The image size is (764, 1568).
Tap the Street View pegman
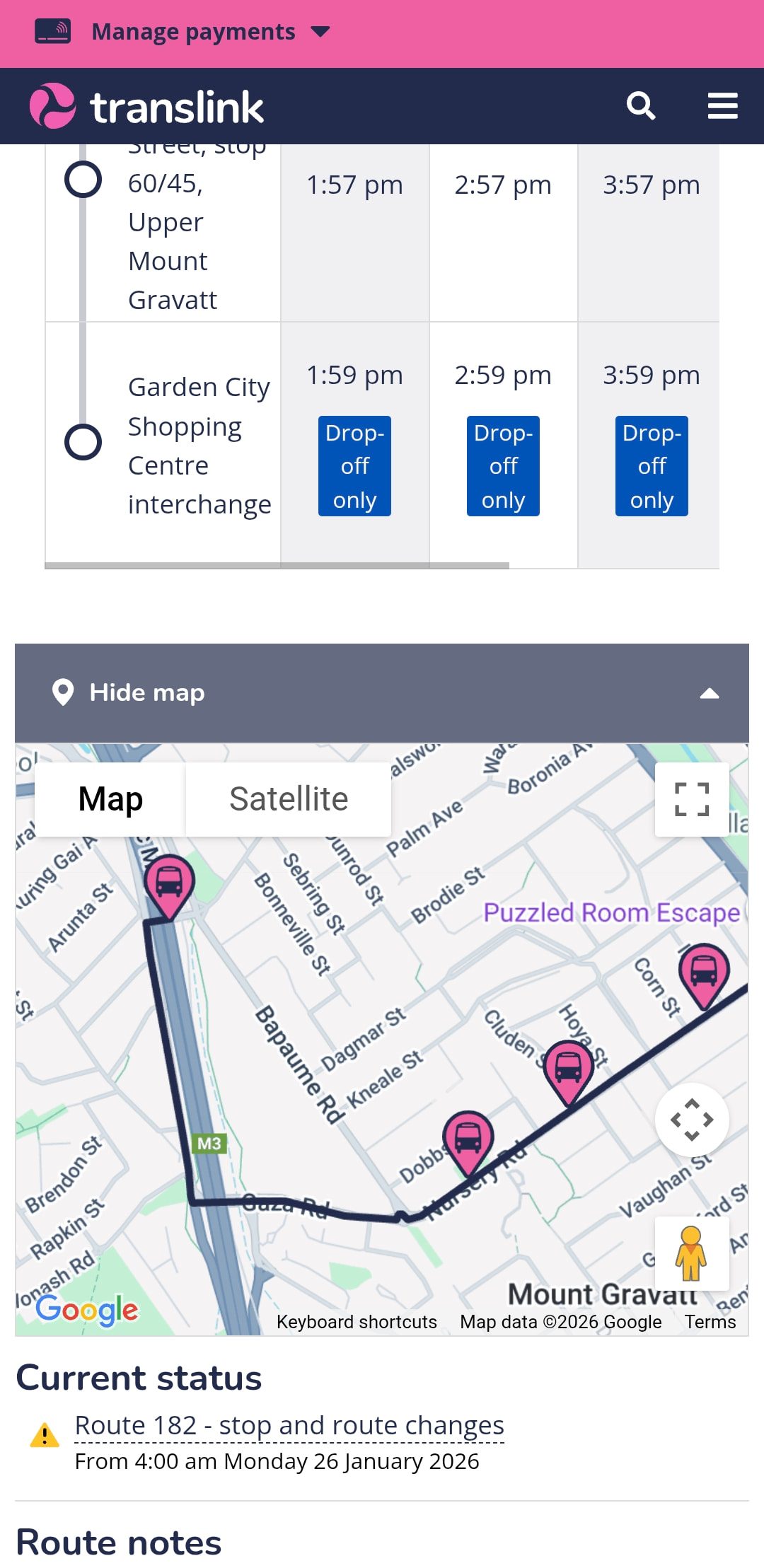click(691, 1254)
